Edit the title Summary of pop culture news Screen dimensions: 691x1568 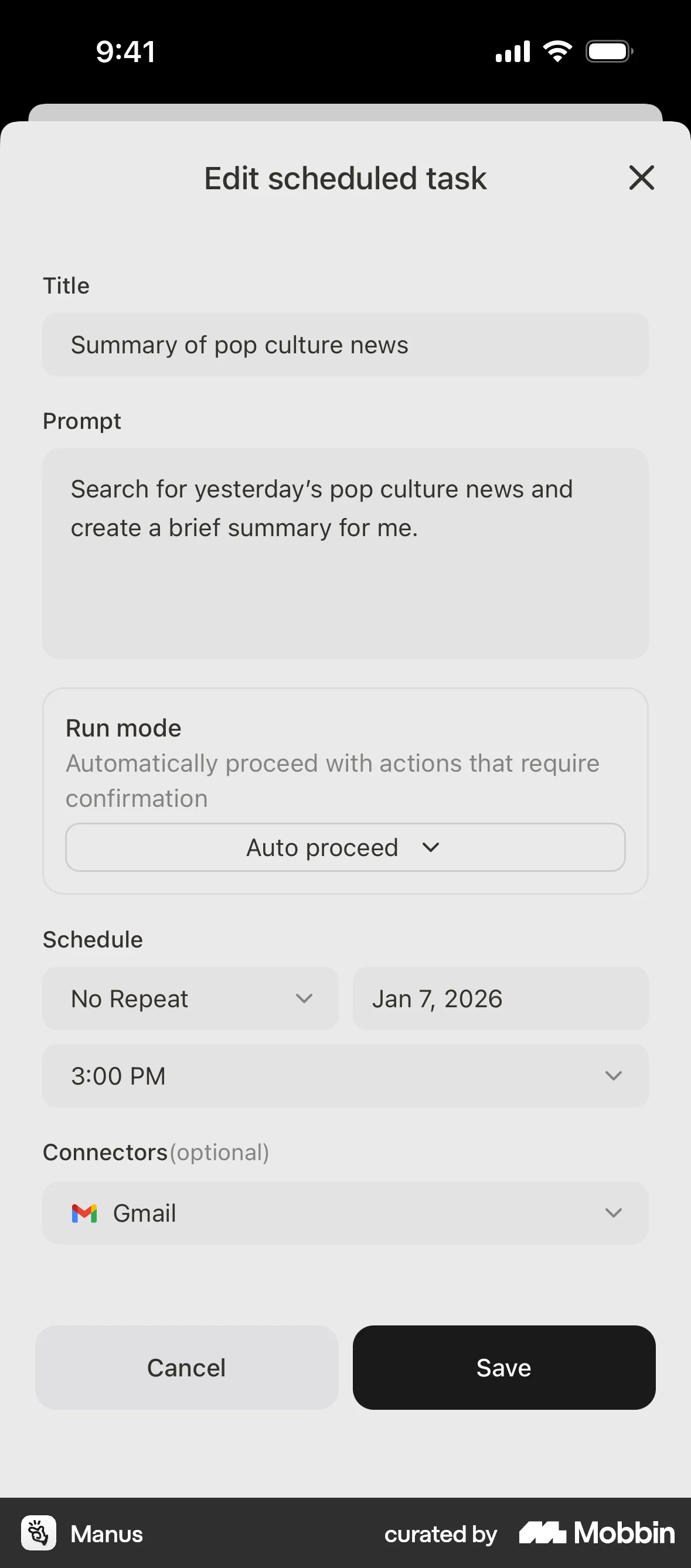345,345
